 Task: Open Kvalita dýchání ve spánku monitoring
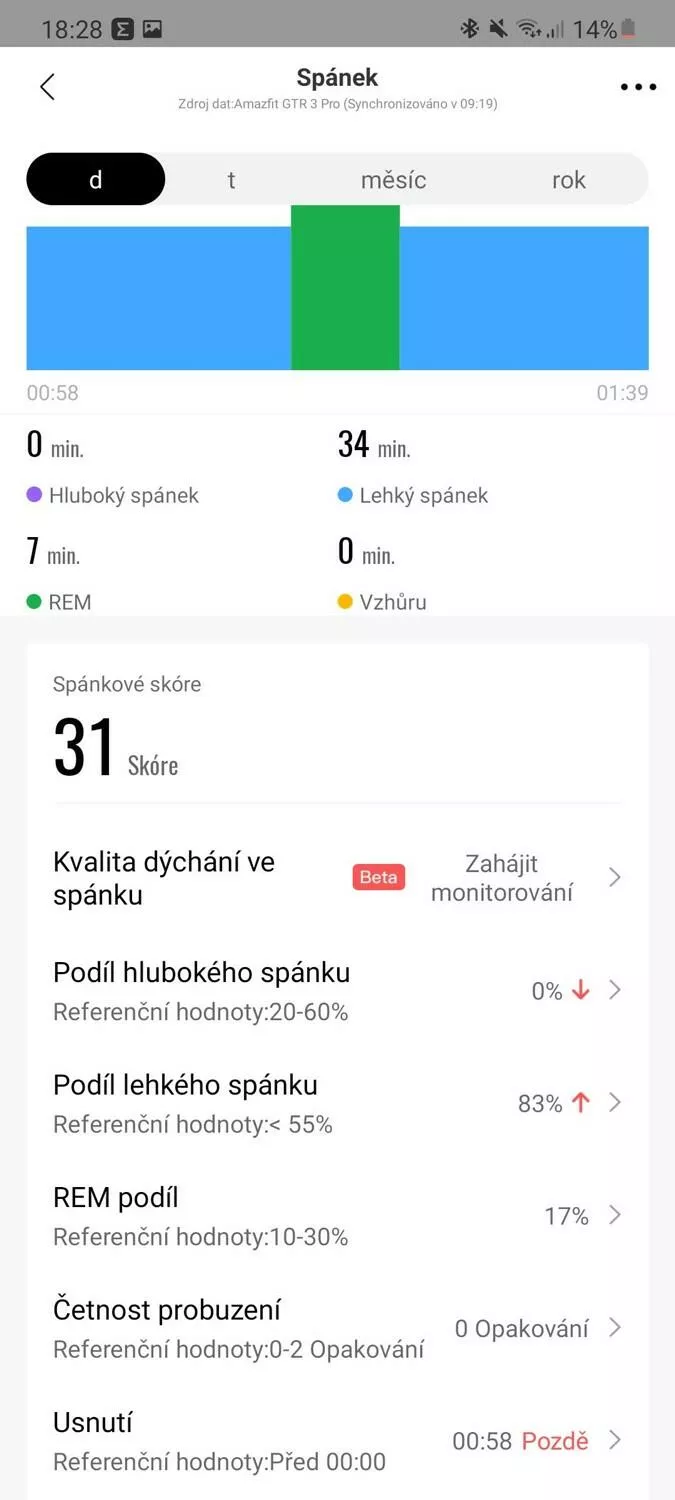[x=337, y=878]
